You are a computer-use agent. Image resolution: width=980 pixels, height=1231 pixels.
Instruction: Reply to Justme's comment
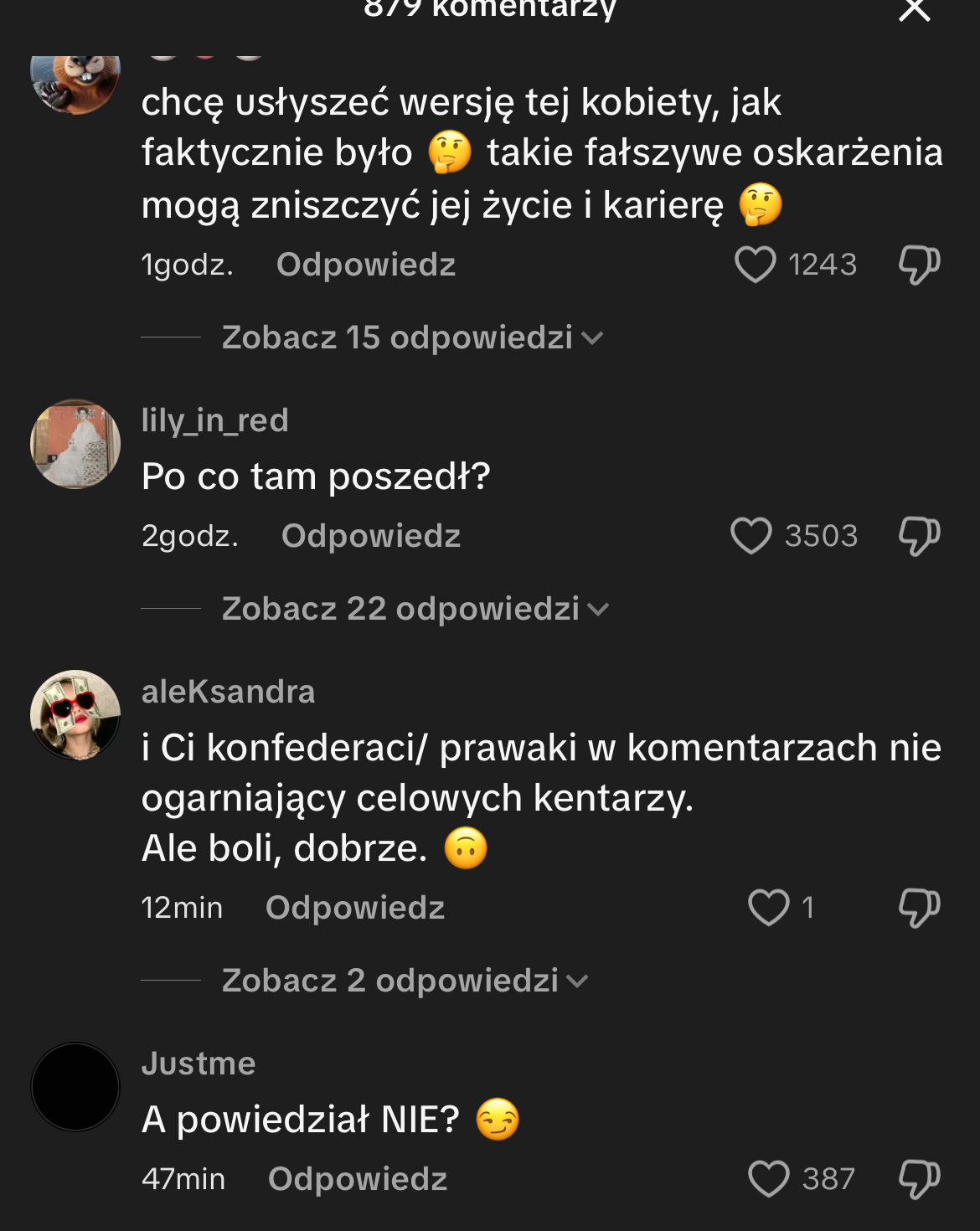(358, 1179)
